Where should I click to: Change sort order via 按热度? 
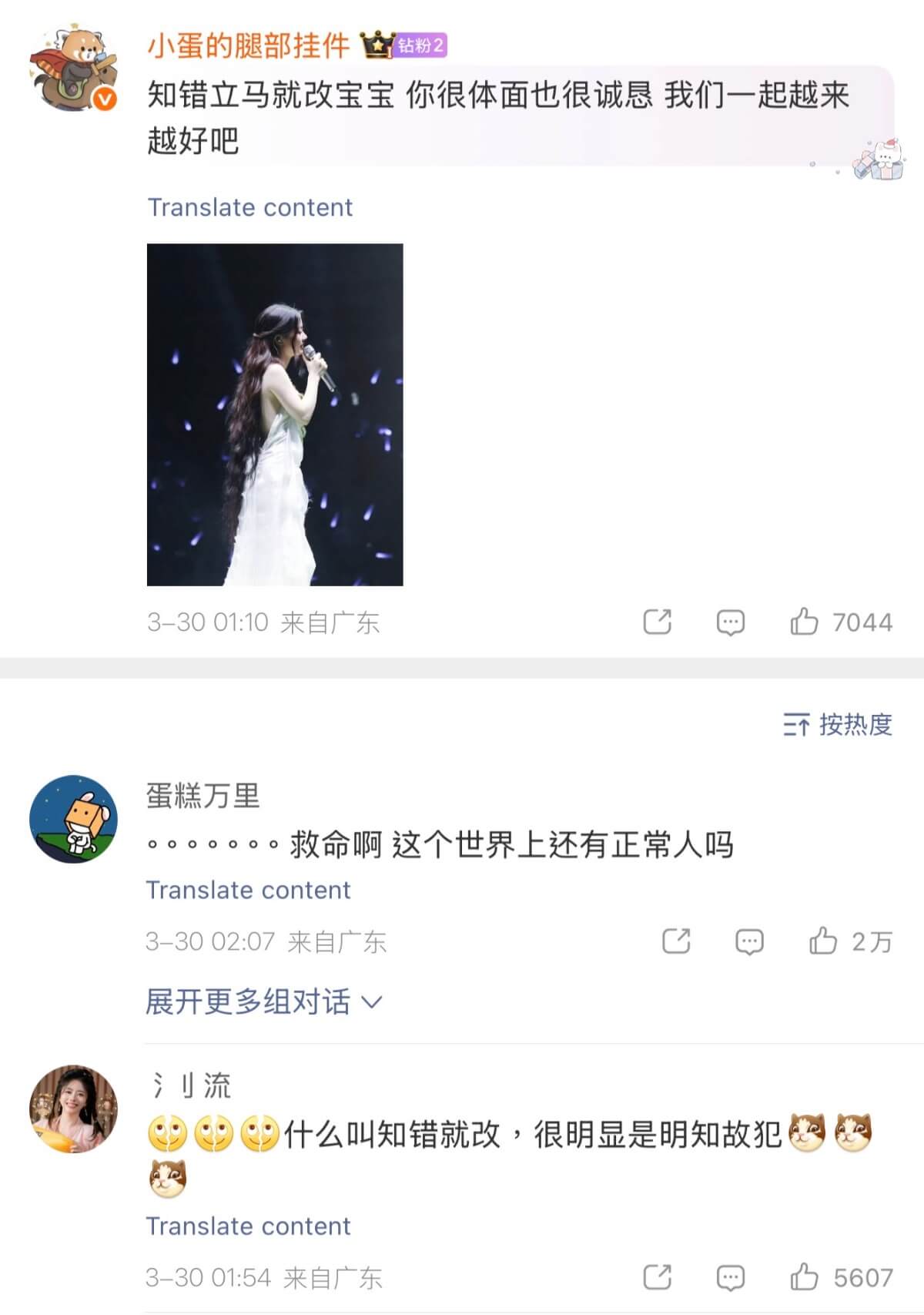[838, 724]
